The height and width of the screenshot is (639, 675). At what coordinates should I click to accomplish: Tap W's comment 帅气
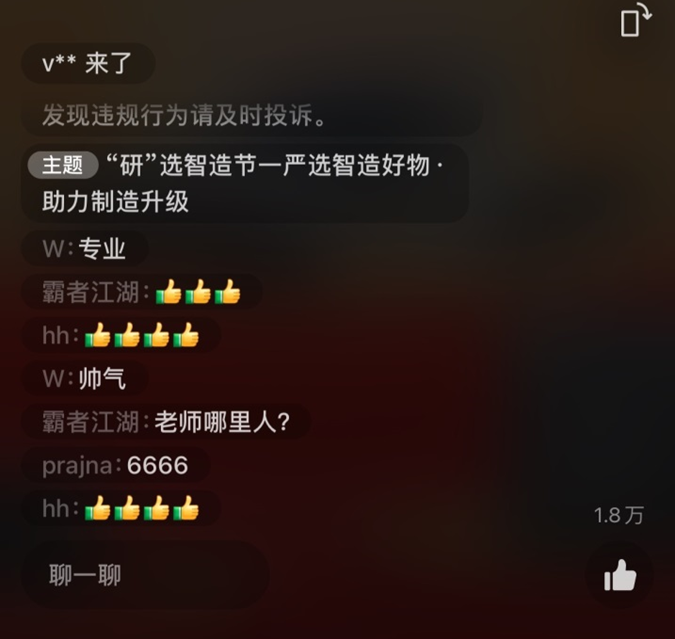pyautogui.click(x=85, y=379)
